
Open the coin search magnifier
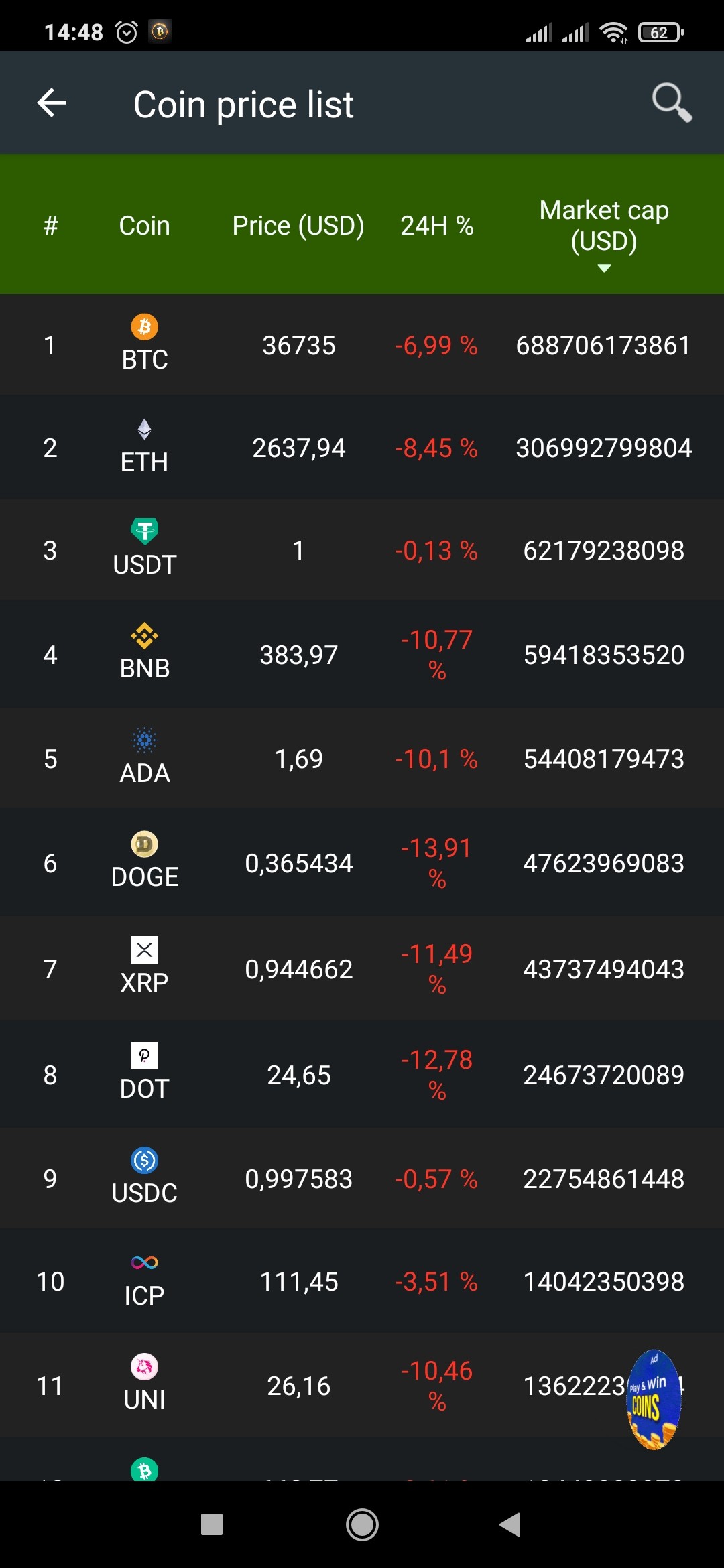pos(672,103)
